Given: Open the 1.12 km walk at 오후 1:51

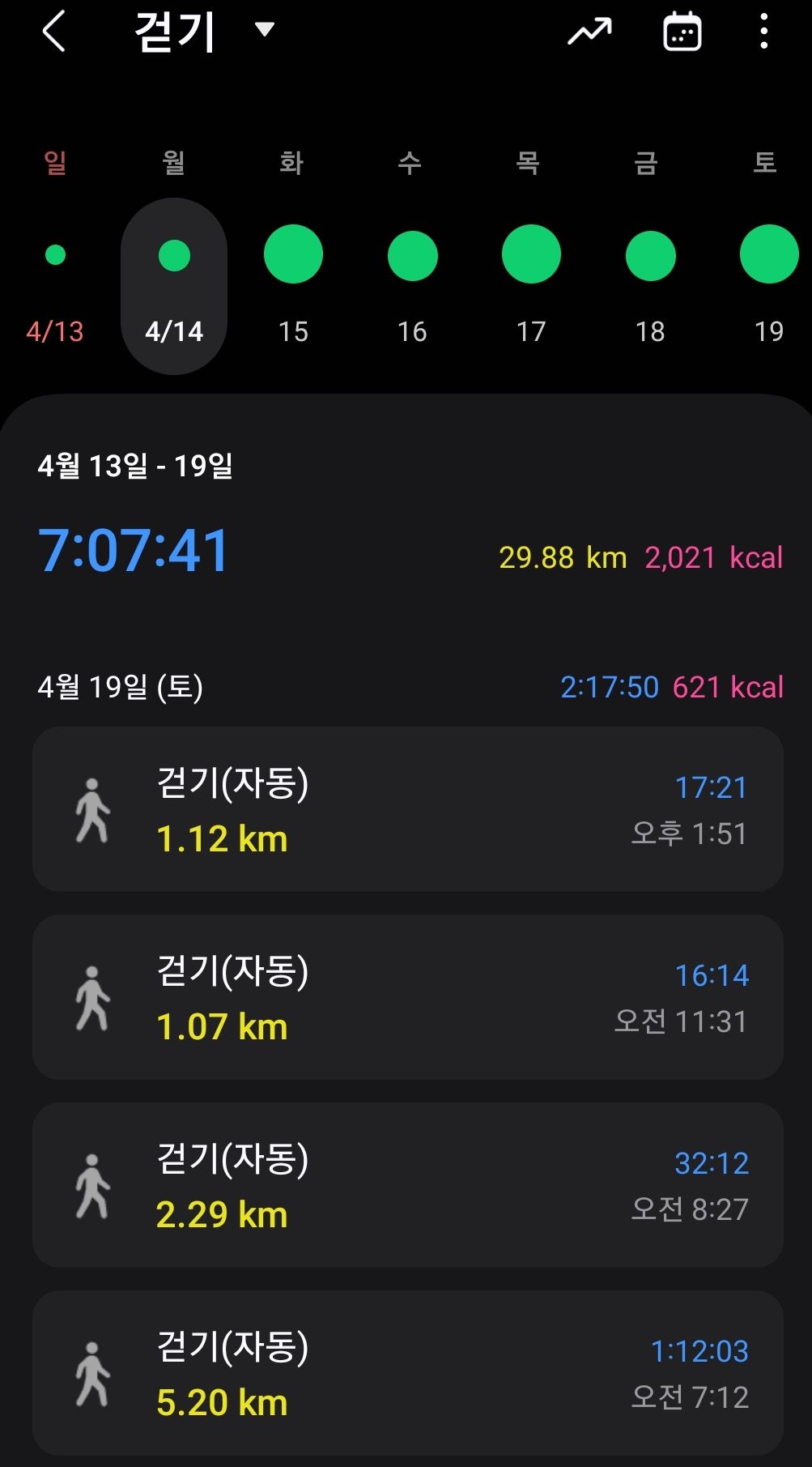Looking at the screenshot, I should click(408, 809).
